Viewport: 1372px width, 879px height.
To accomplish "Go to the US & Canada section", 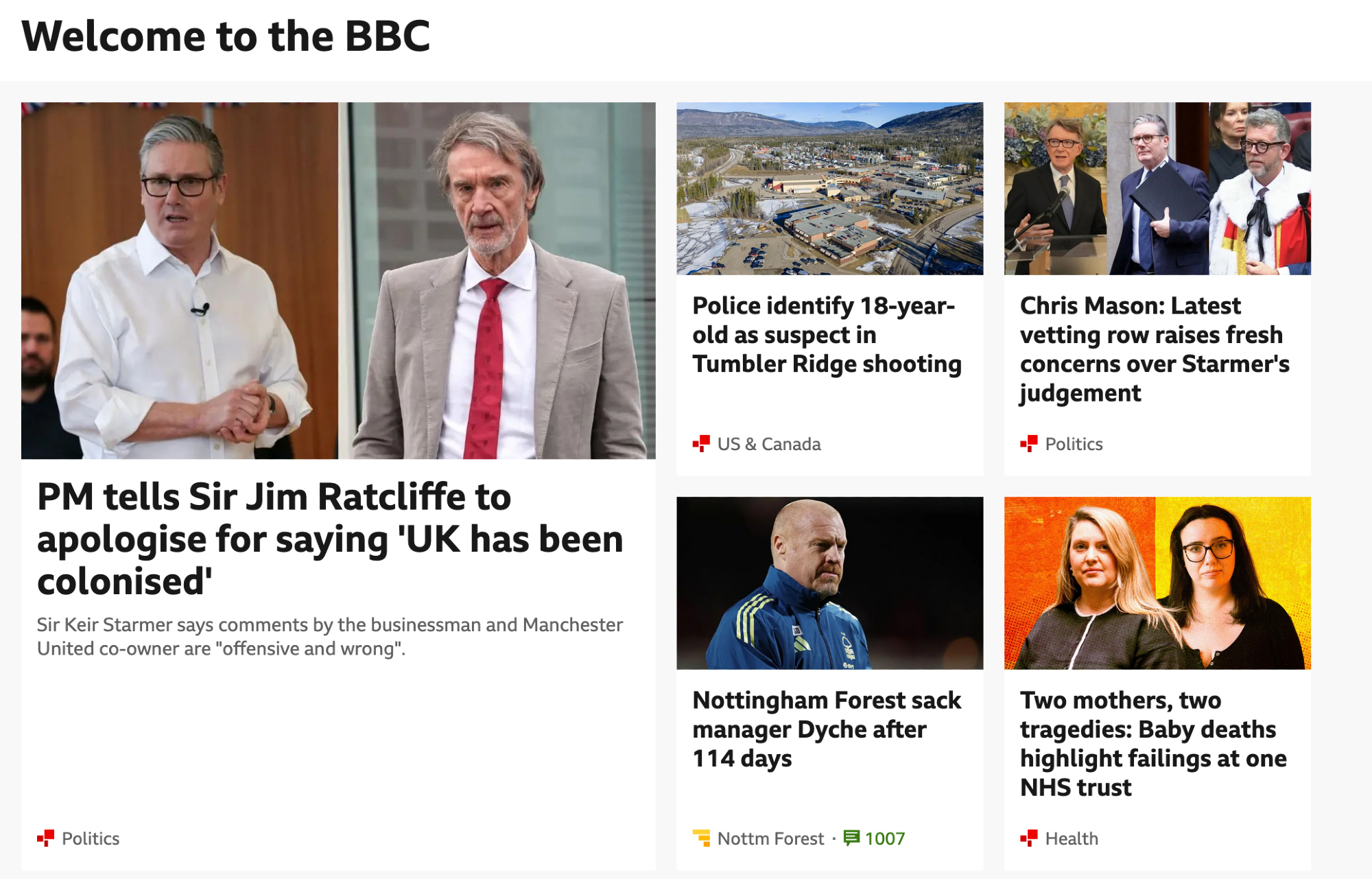I will pos(768,445).
